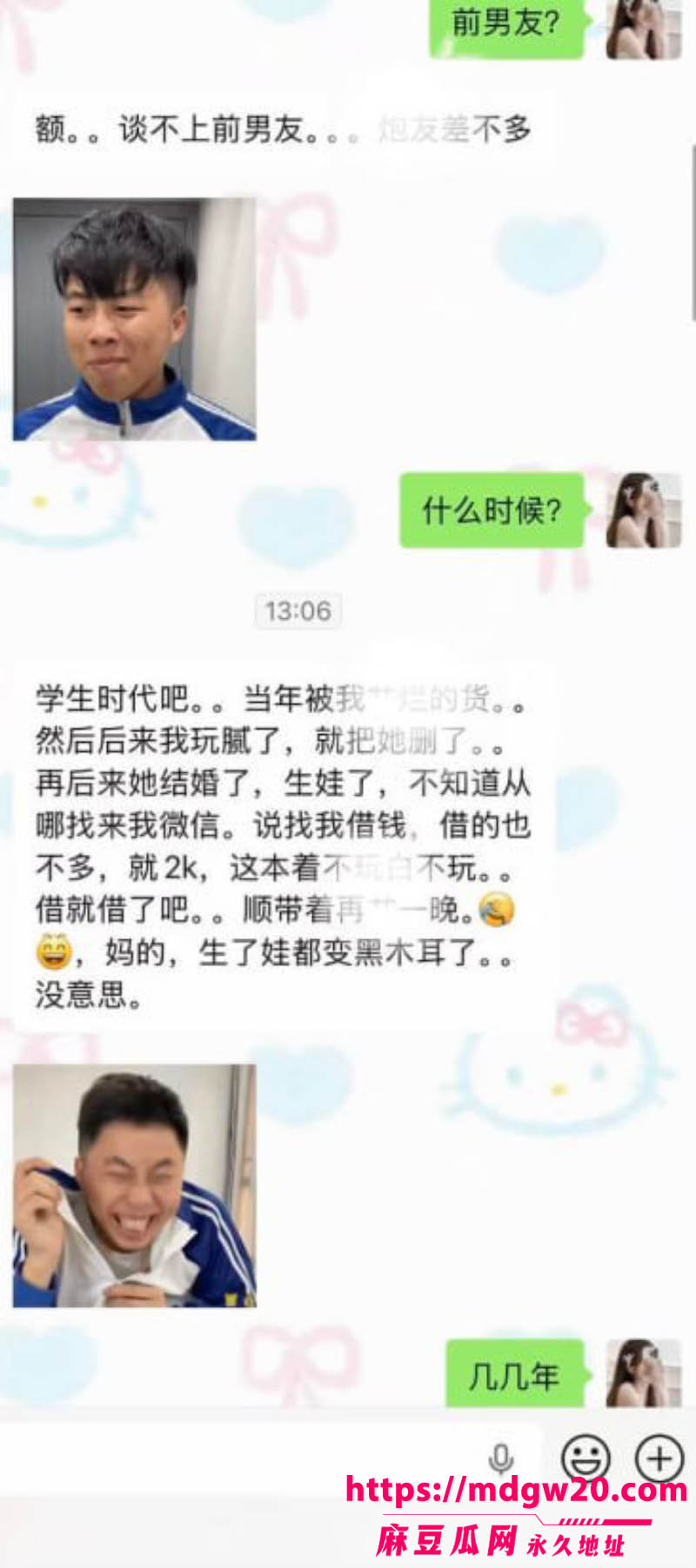Open the sticker image of man in blue jacket smirking
Image resolution: width=696 pixels, height=1568 pixels.
(134, 318)
